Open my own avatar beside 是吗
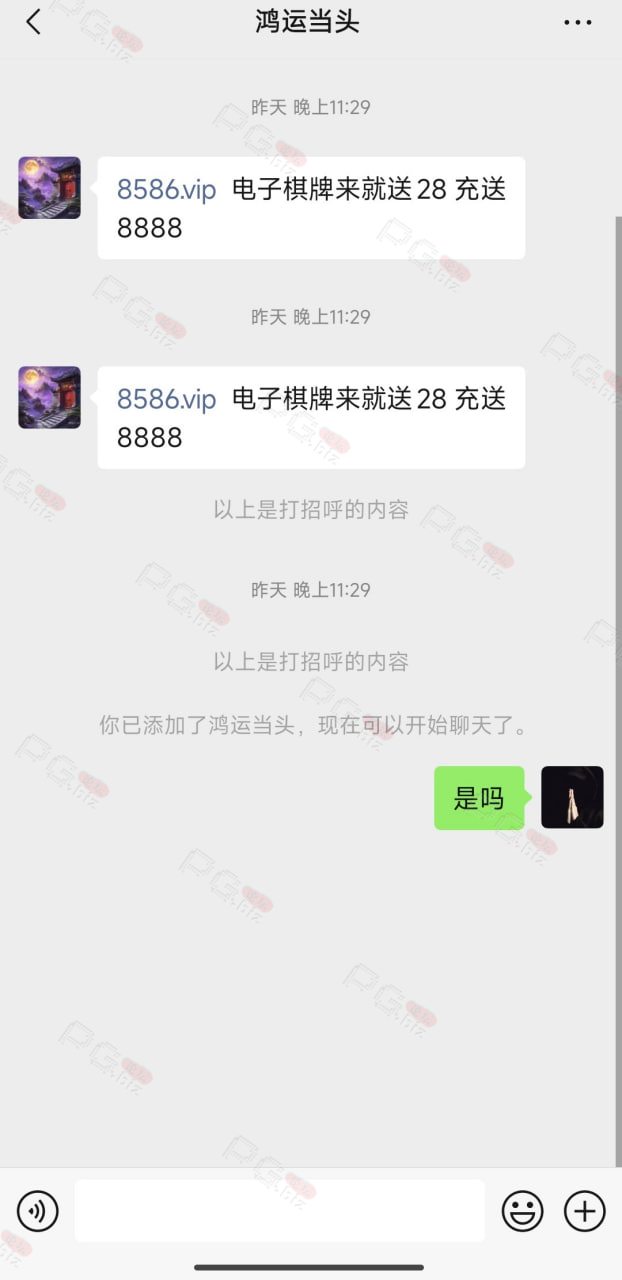This screenshot has width=622, height=1280. (572, 797)
